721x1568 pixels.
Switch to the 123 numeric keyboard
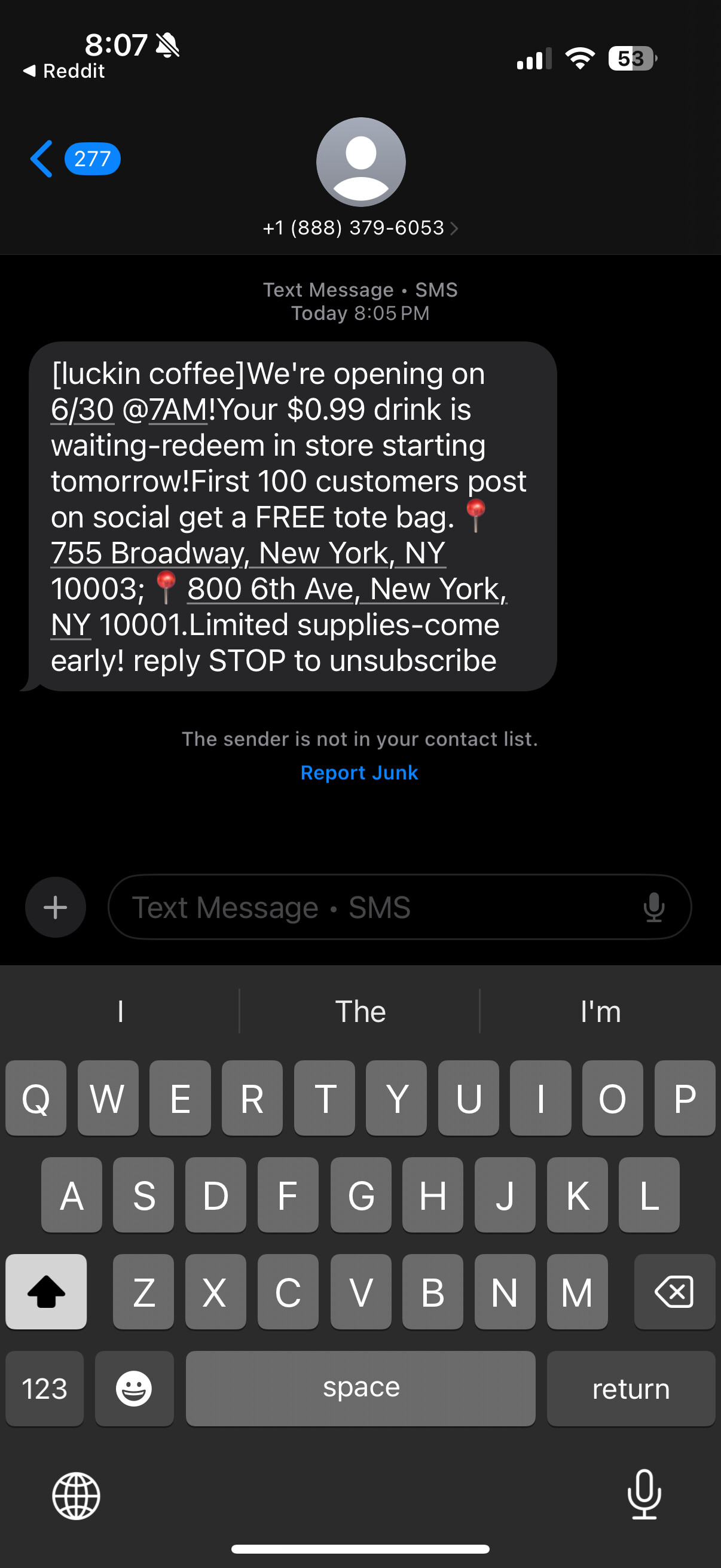point(44,1389)
